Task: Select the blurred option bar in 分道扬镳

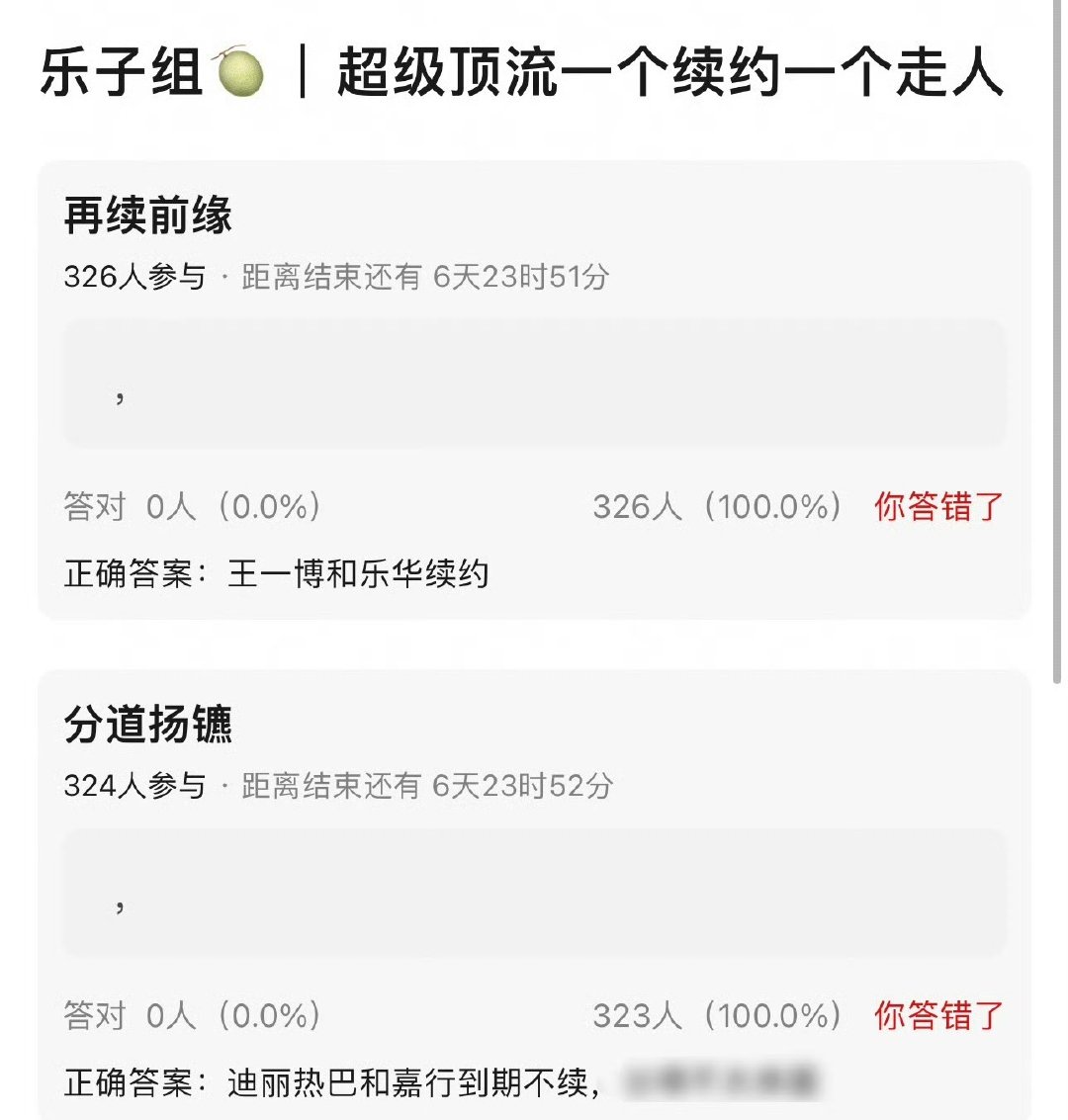Action: (x=534, y=890)
